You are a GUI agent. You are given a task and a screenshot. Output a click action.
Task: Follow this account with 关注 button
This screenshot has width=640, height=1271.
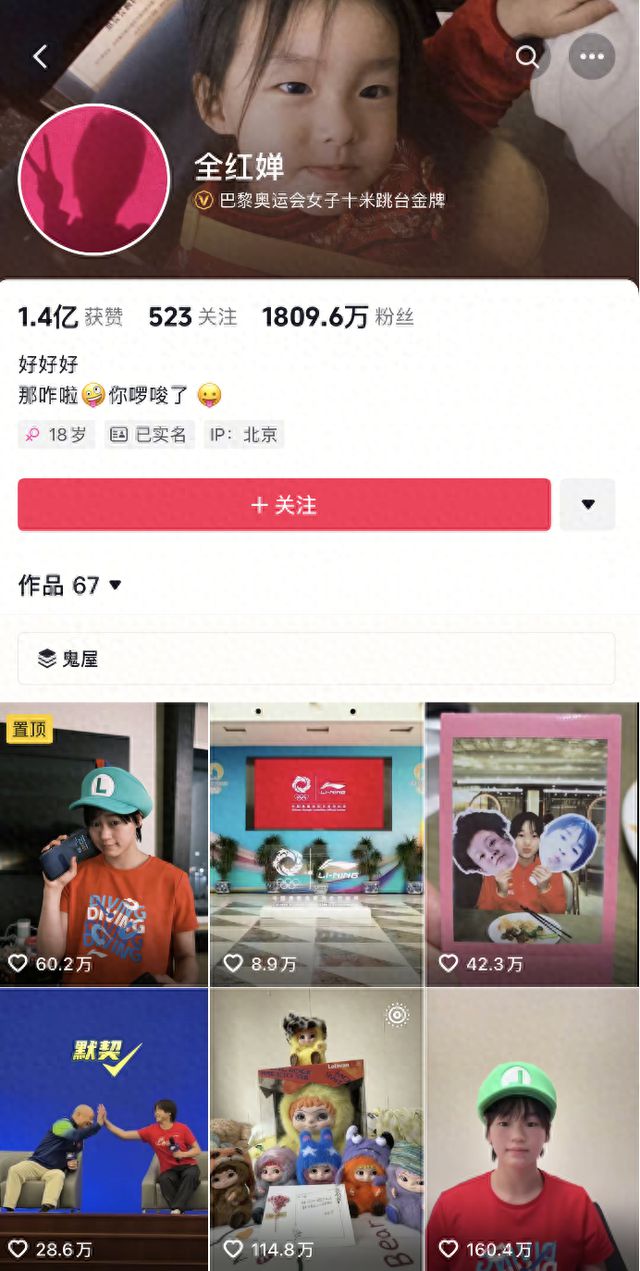(284, 505)
